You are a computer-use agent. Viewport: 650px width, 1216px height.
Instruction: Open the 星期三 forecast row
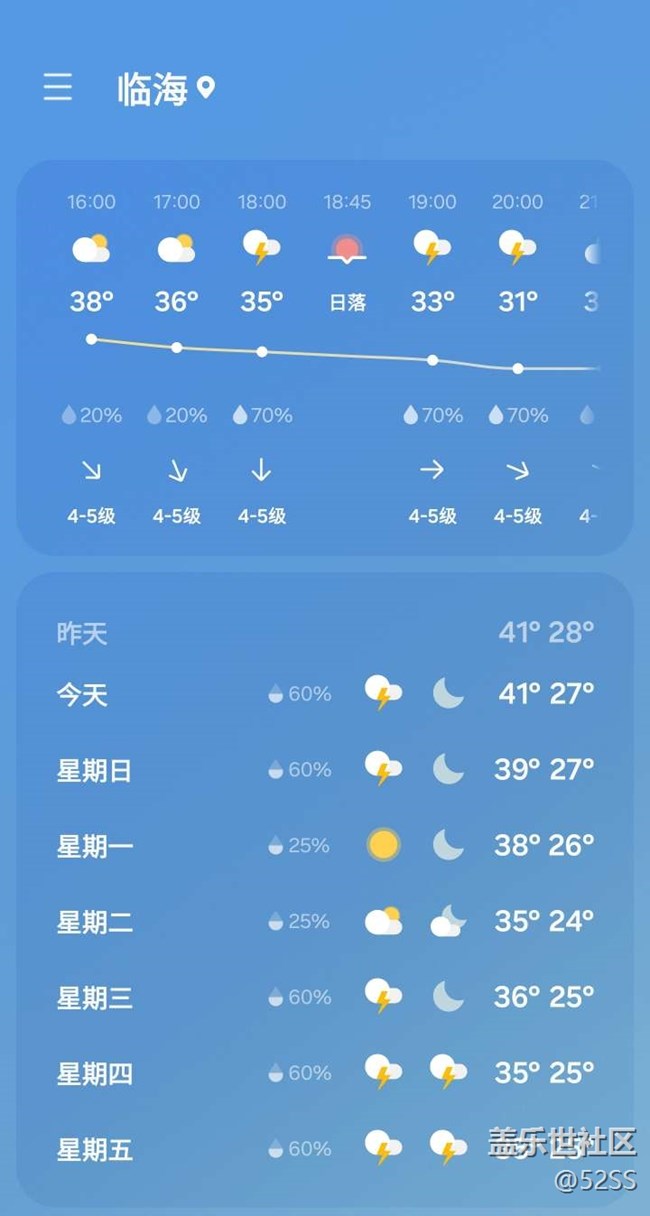click(325, 997)
